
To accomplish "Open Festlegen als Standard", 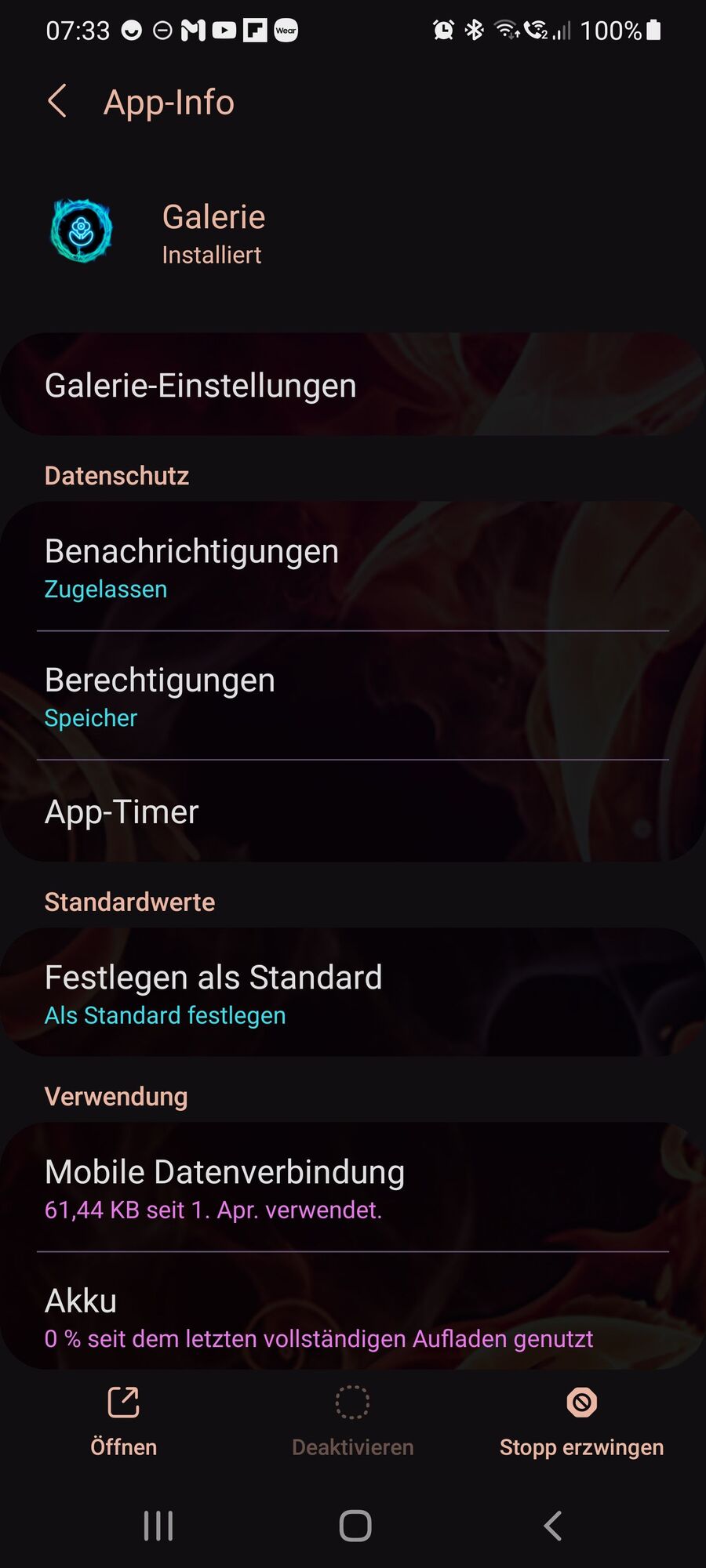I will click(x=353, y=993).
